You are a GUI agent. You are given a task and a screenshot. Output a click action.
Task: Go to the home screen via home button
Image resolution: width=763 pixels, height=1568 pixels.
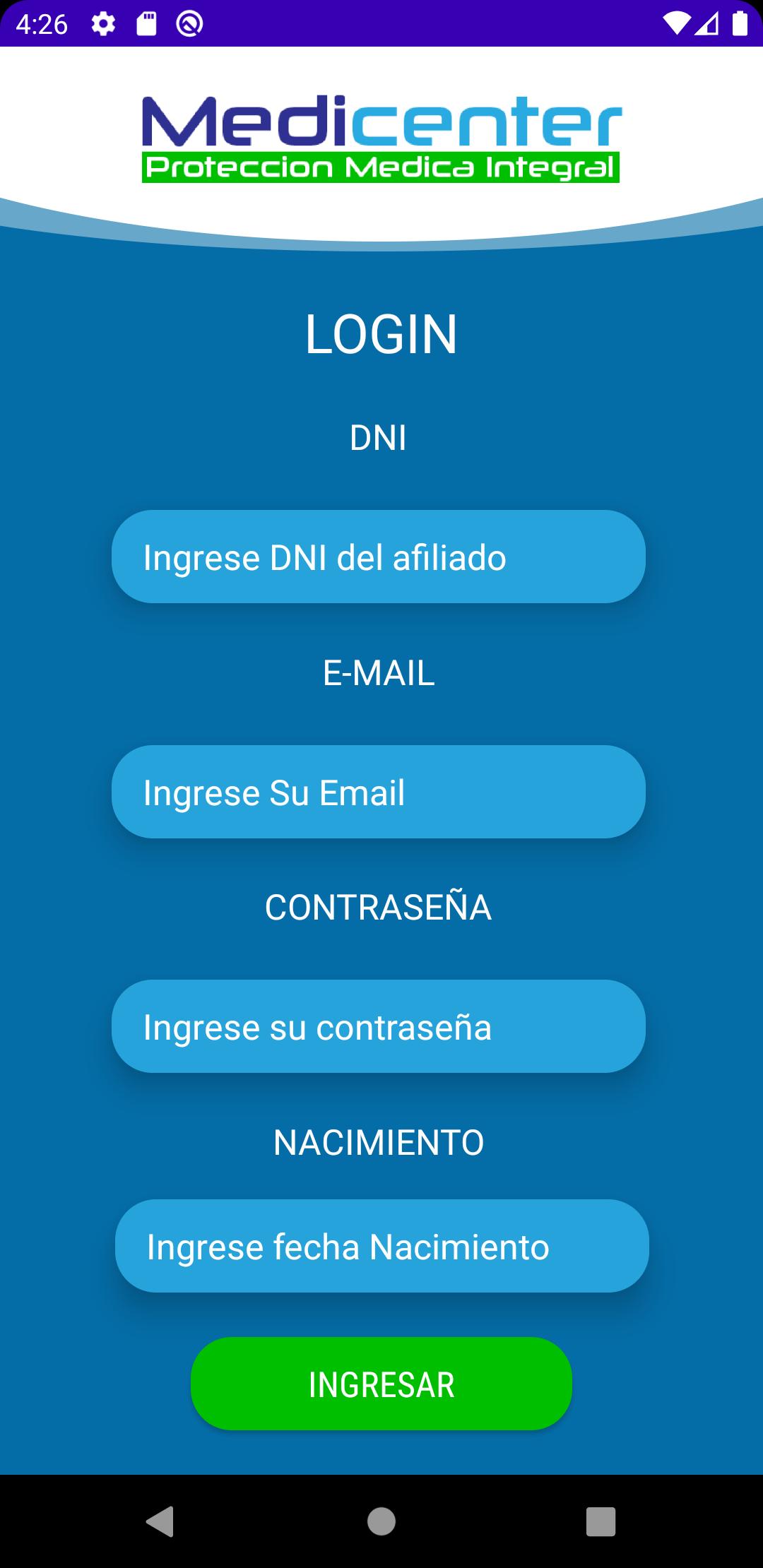point(381,1521)
